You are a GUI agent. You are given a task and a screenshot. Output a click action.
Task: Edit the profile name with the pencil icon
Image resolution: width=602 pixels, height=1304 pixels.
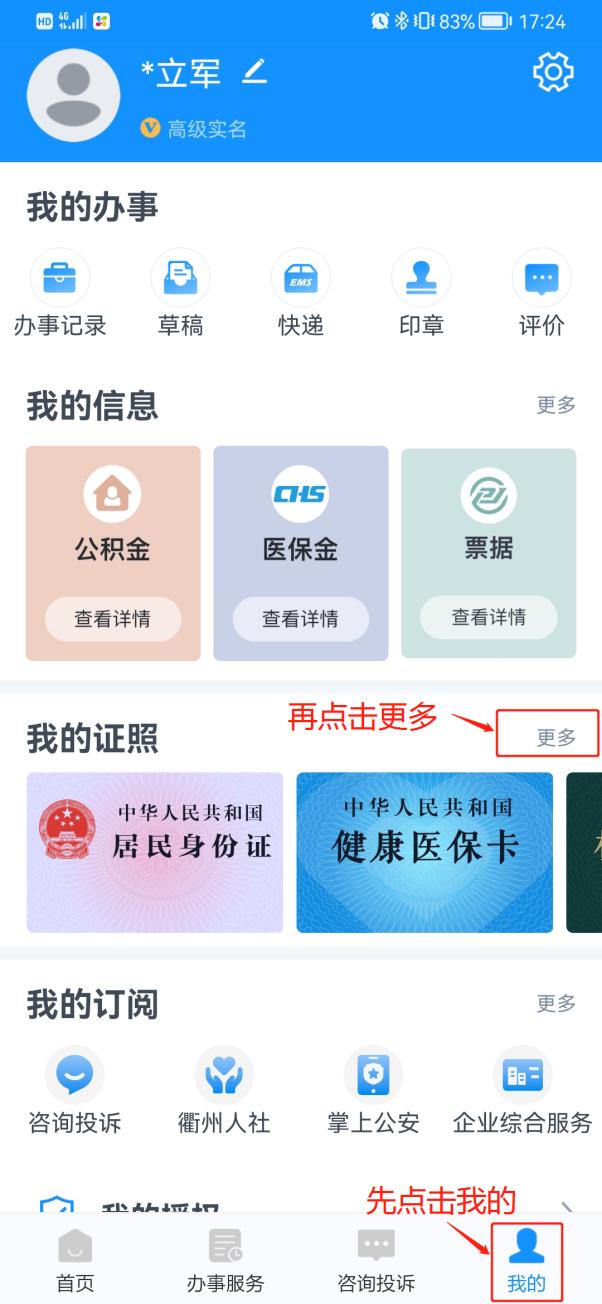coord(255,72)
